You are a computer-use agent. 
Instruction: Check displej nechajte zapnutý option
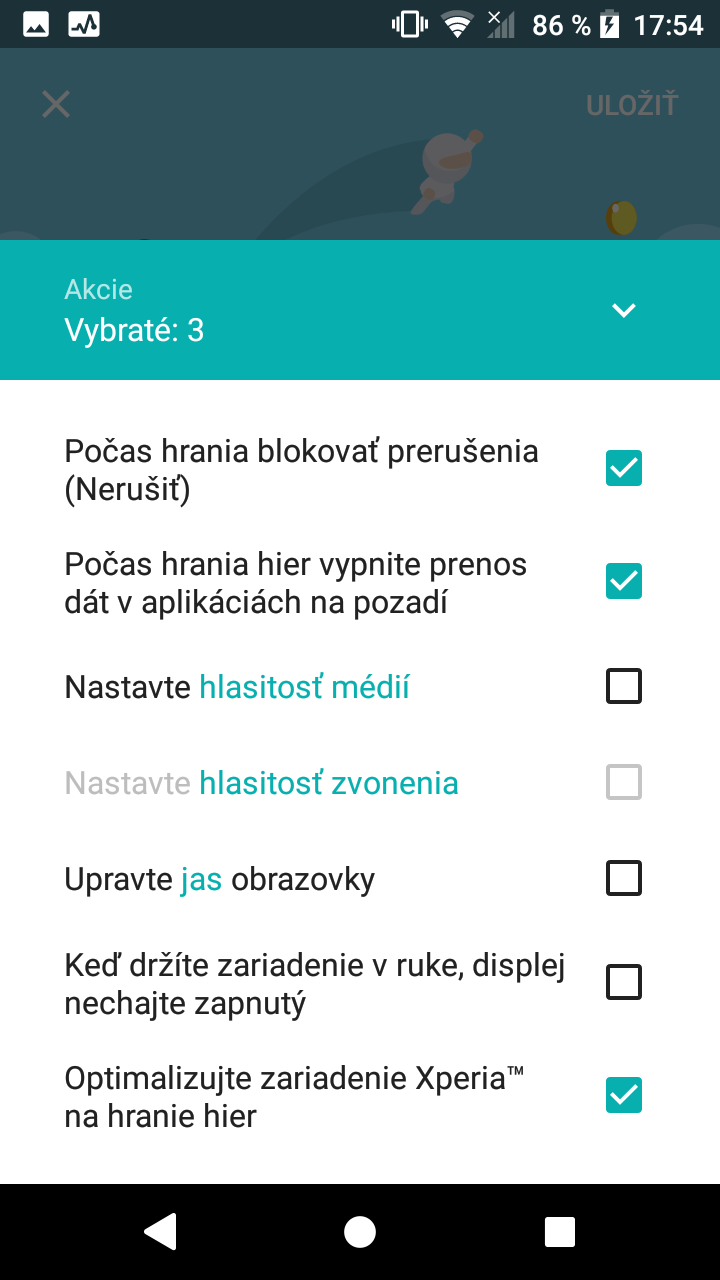(x=624, y=983)
